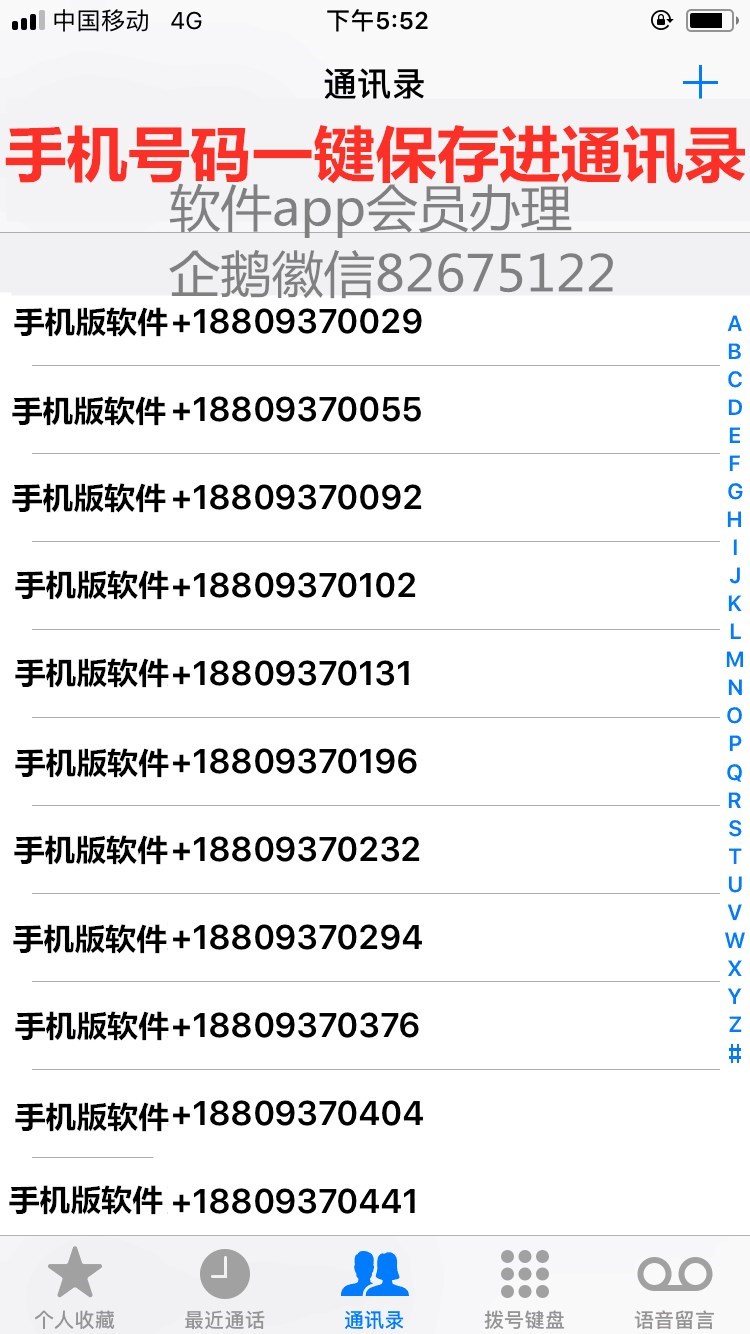
Task: Select contact ending in 0092
Action: pos(360,498)
